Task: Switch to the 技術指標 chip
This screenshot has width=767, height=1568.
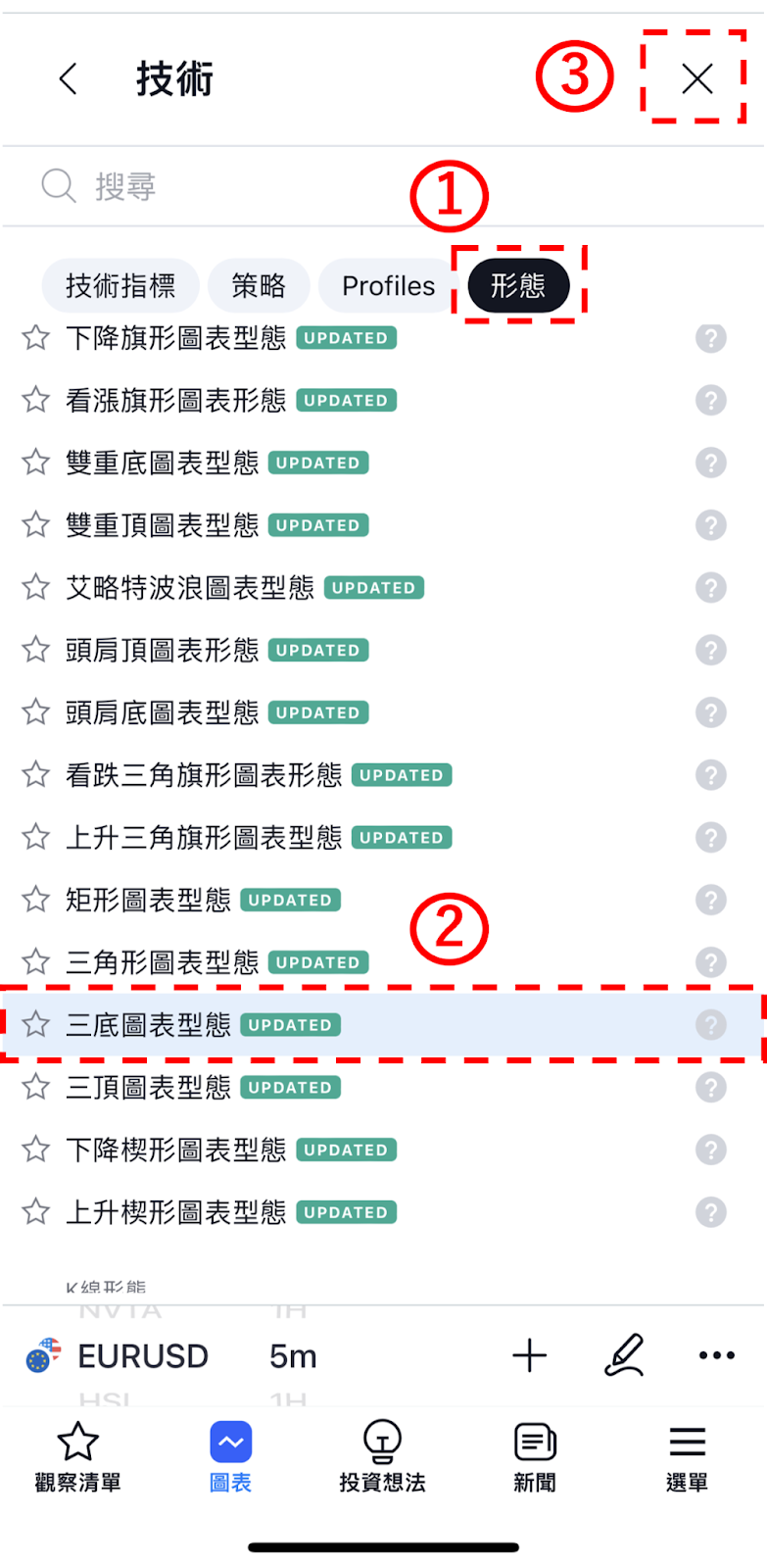Action: pyautogui.click(x=120, y=286)
